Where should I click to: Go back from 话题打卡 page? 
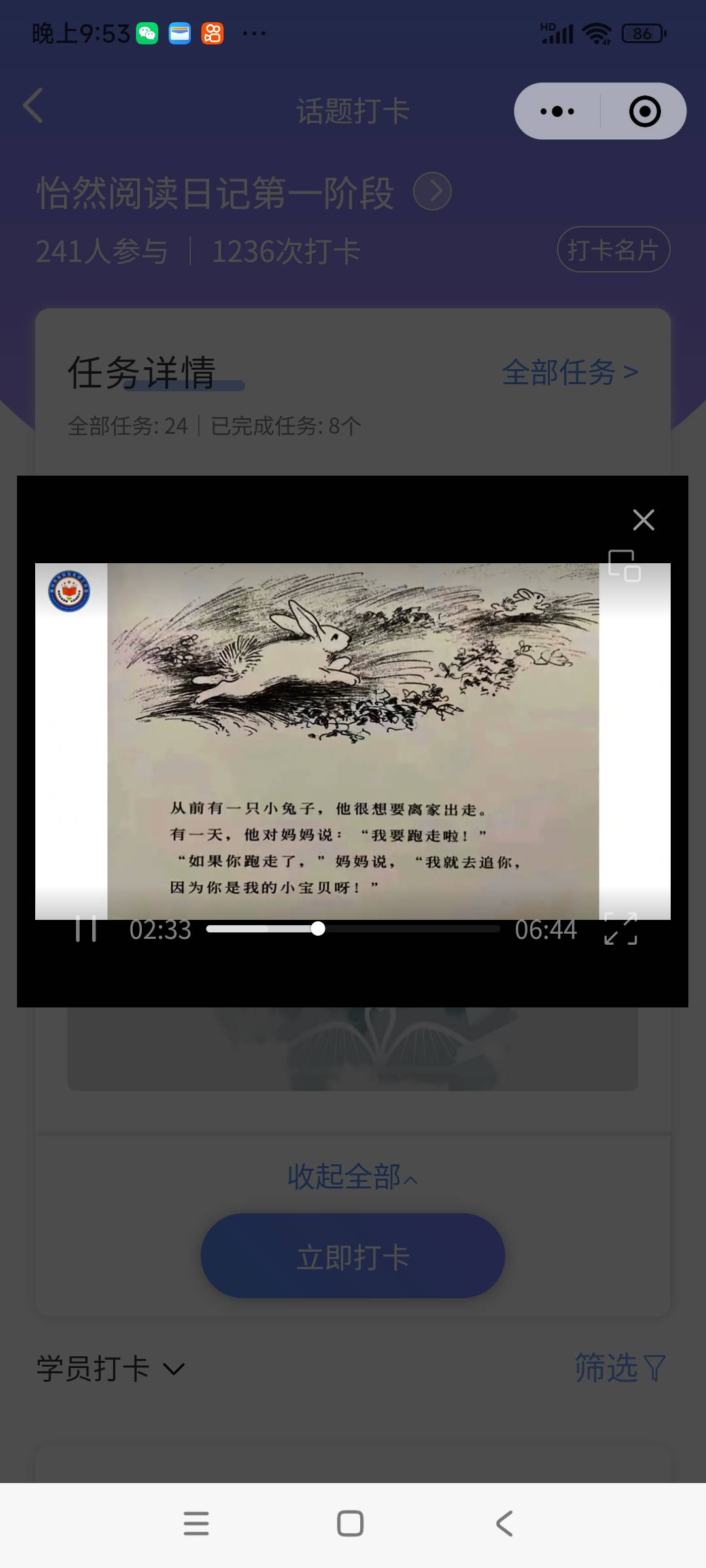point(33,106)
